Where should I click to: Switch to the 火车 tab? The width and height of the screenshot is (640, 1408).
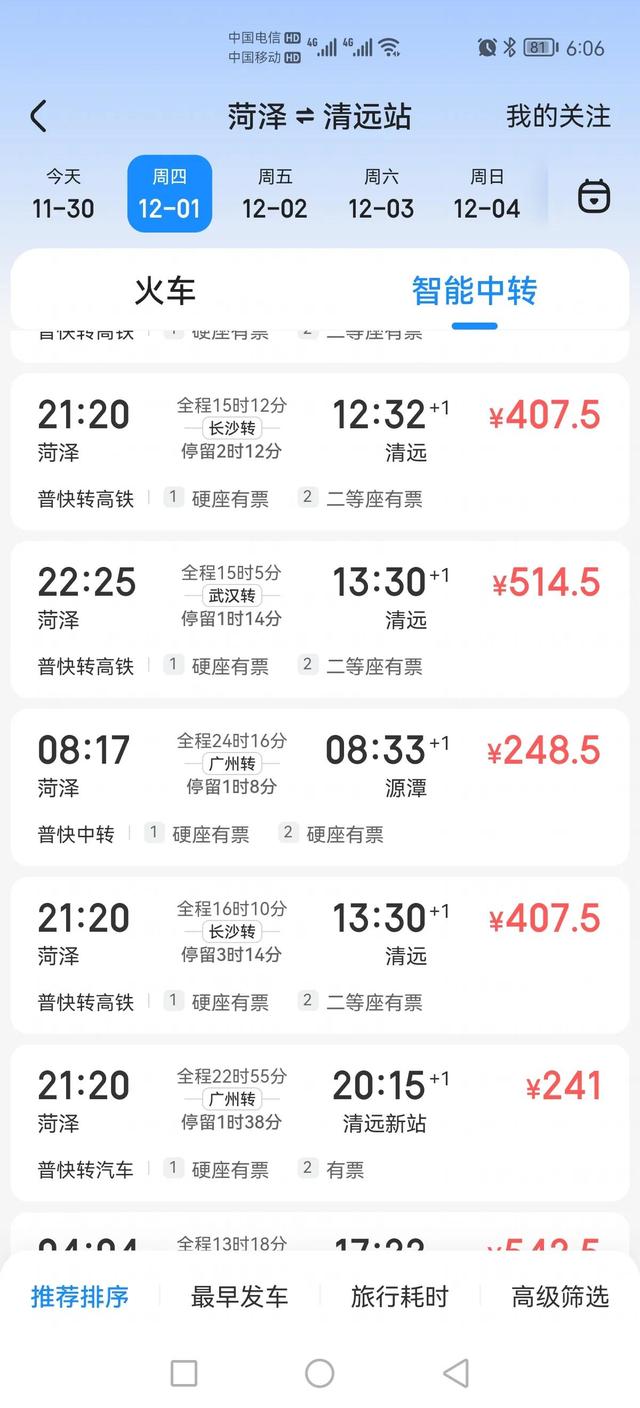coord(165,291)
